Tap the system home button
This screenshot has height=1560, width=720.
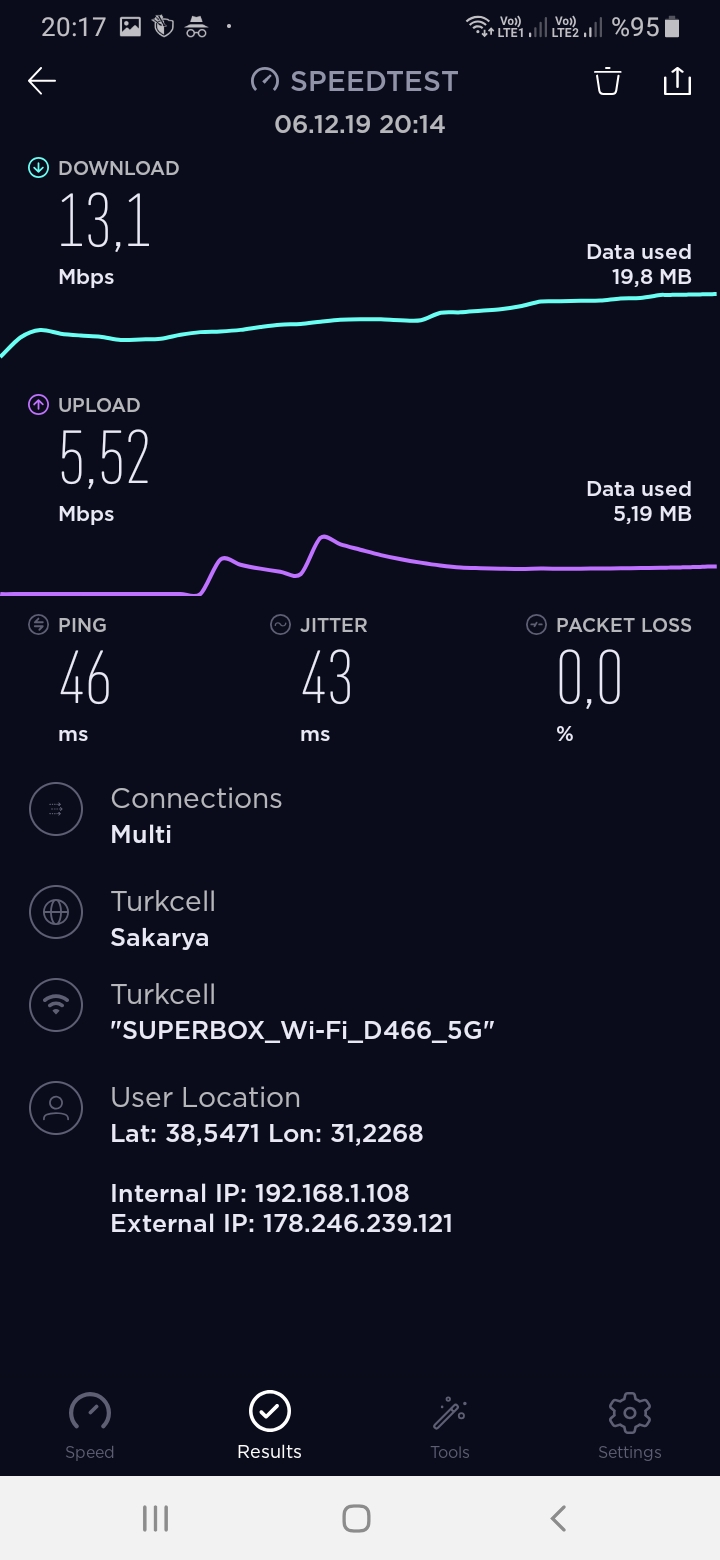tap(357, 1518)
